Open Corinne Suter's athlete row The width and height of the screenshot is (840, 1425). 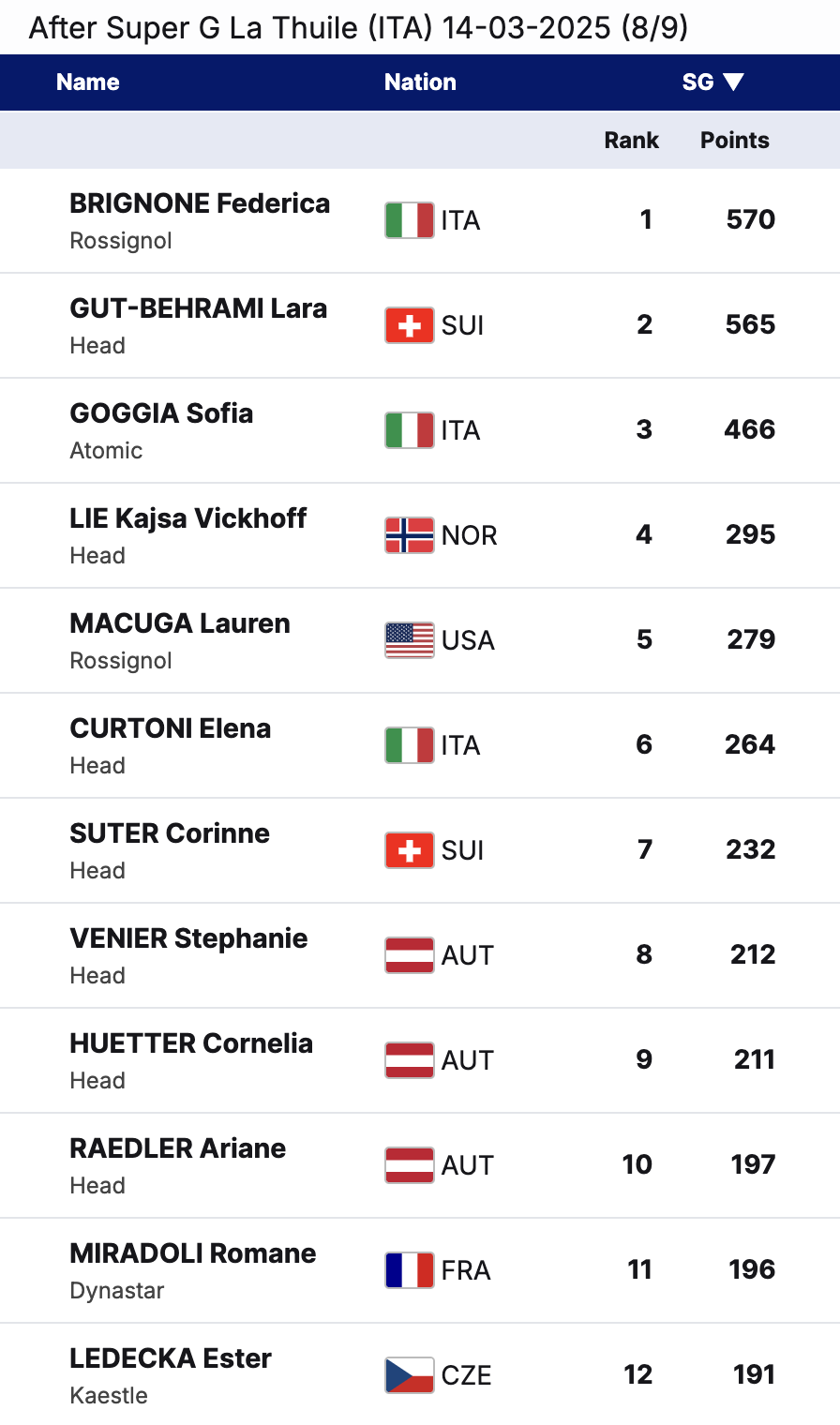[169, 834]
